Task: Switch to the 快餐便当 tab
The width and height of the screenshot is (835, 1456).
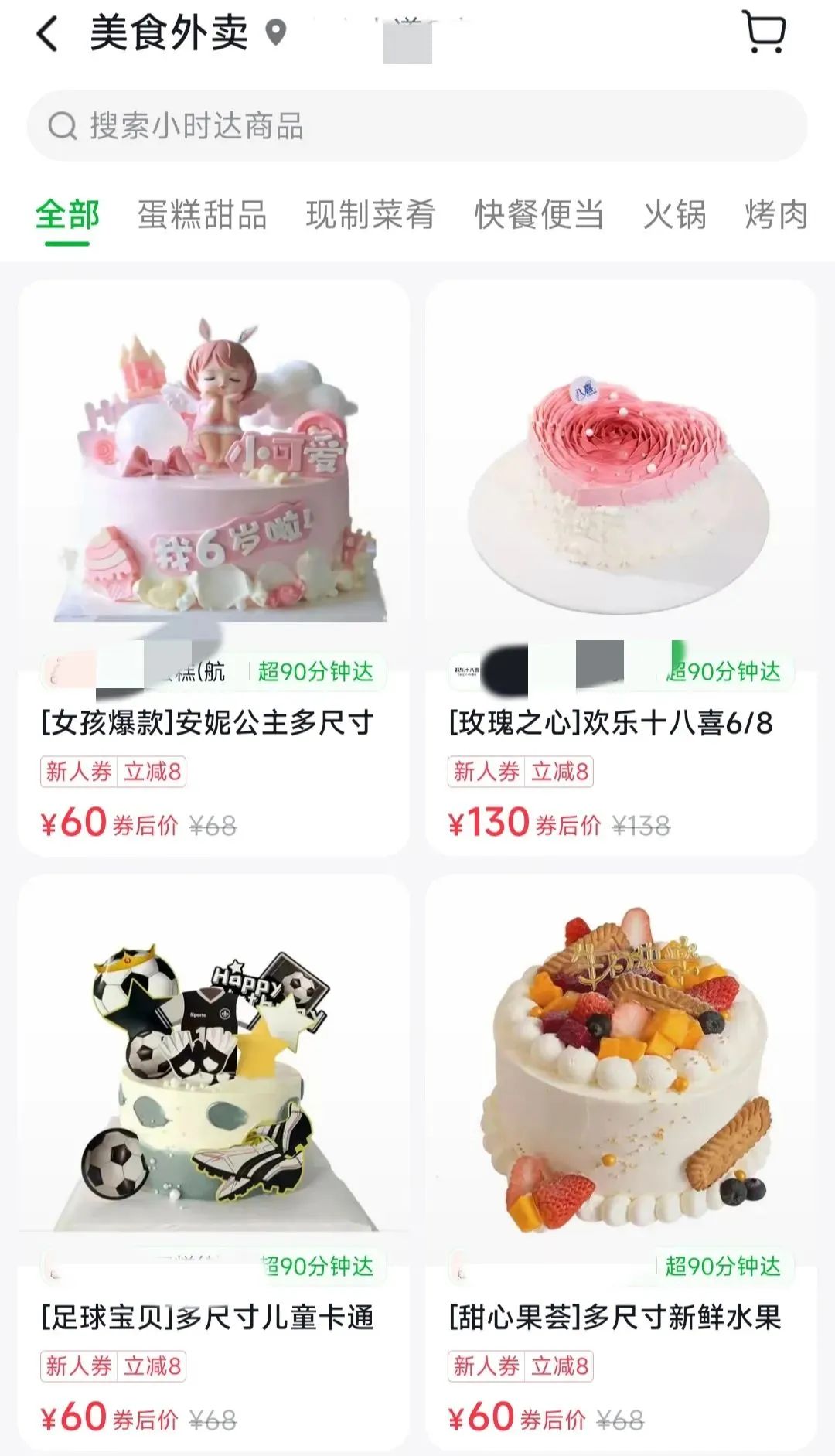Action: point(540,215)
